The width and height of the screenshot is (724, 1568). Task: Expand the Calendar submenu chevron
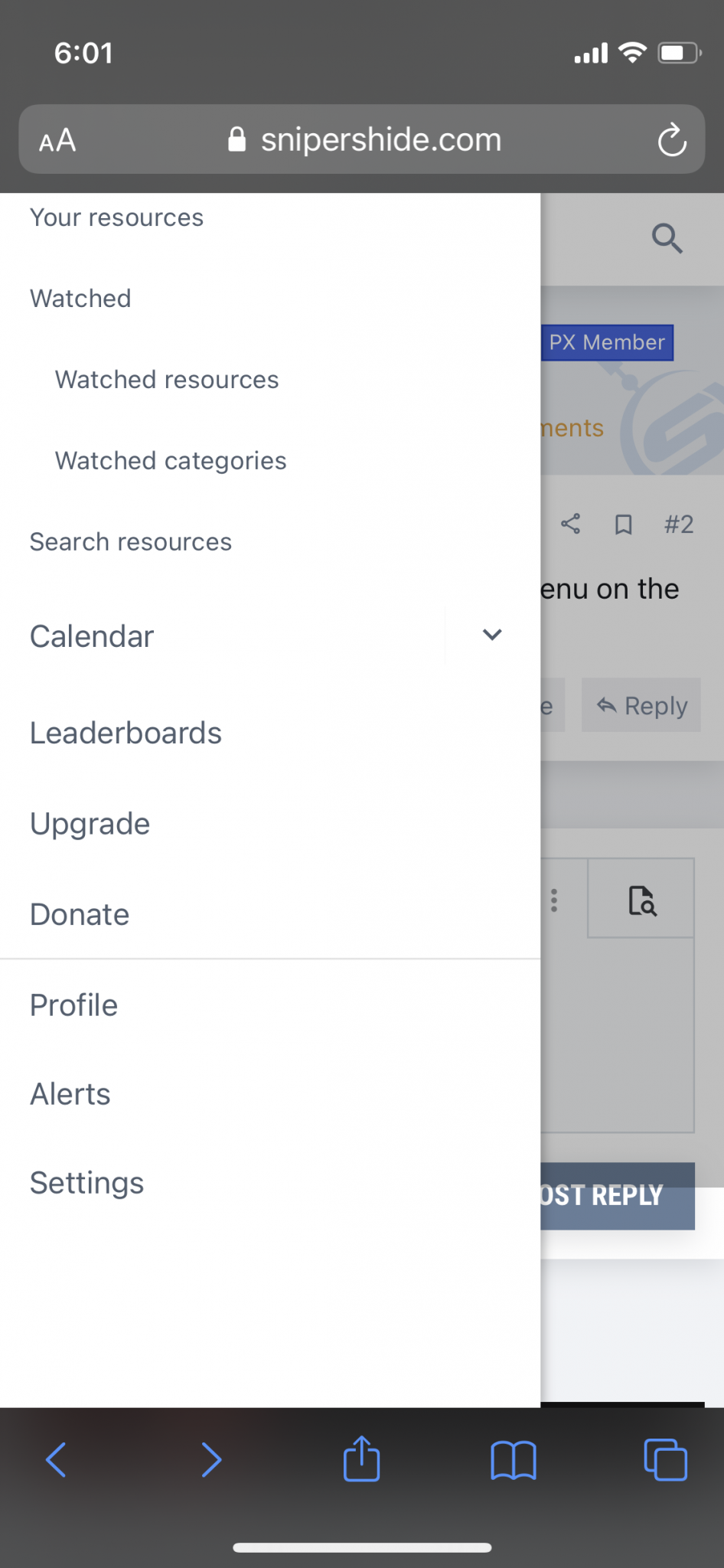coord(492,635)
